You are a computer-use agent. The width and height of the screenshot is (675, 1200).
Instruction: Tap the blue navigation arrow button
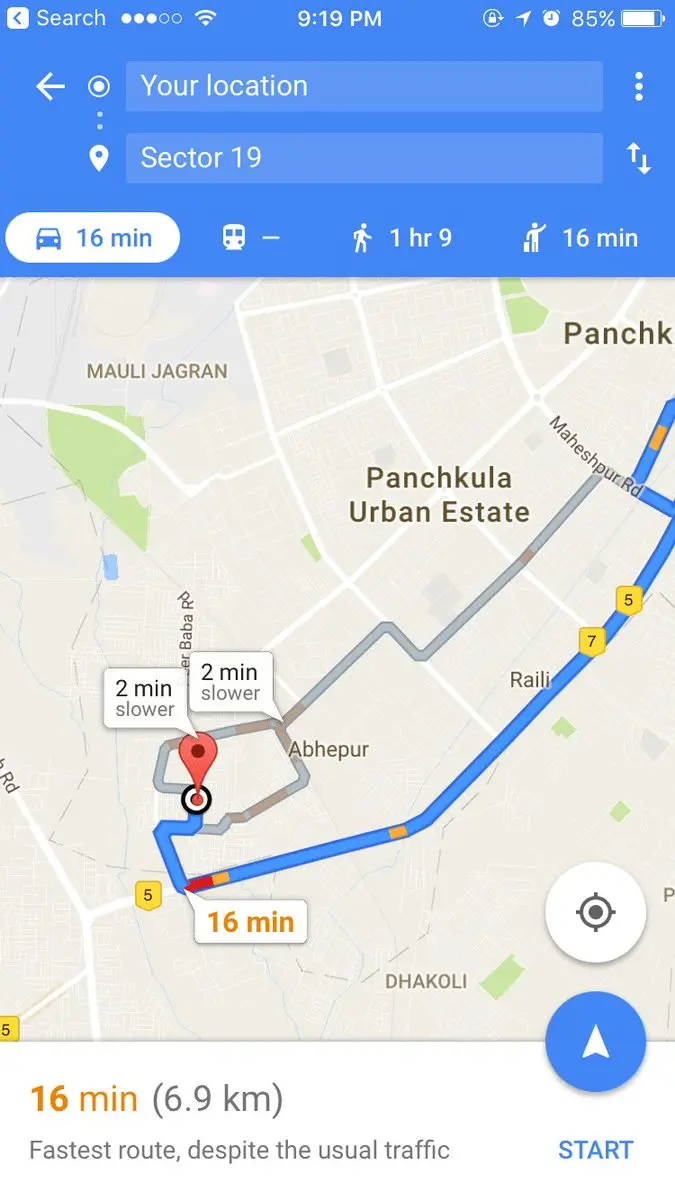(x=595, y=1042)
